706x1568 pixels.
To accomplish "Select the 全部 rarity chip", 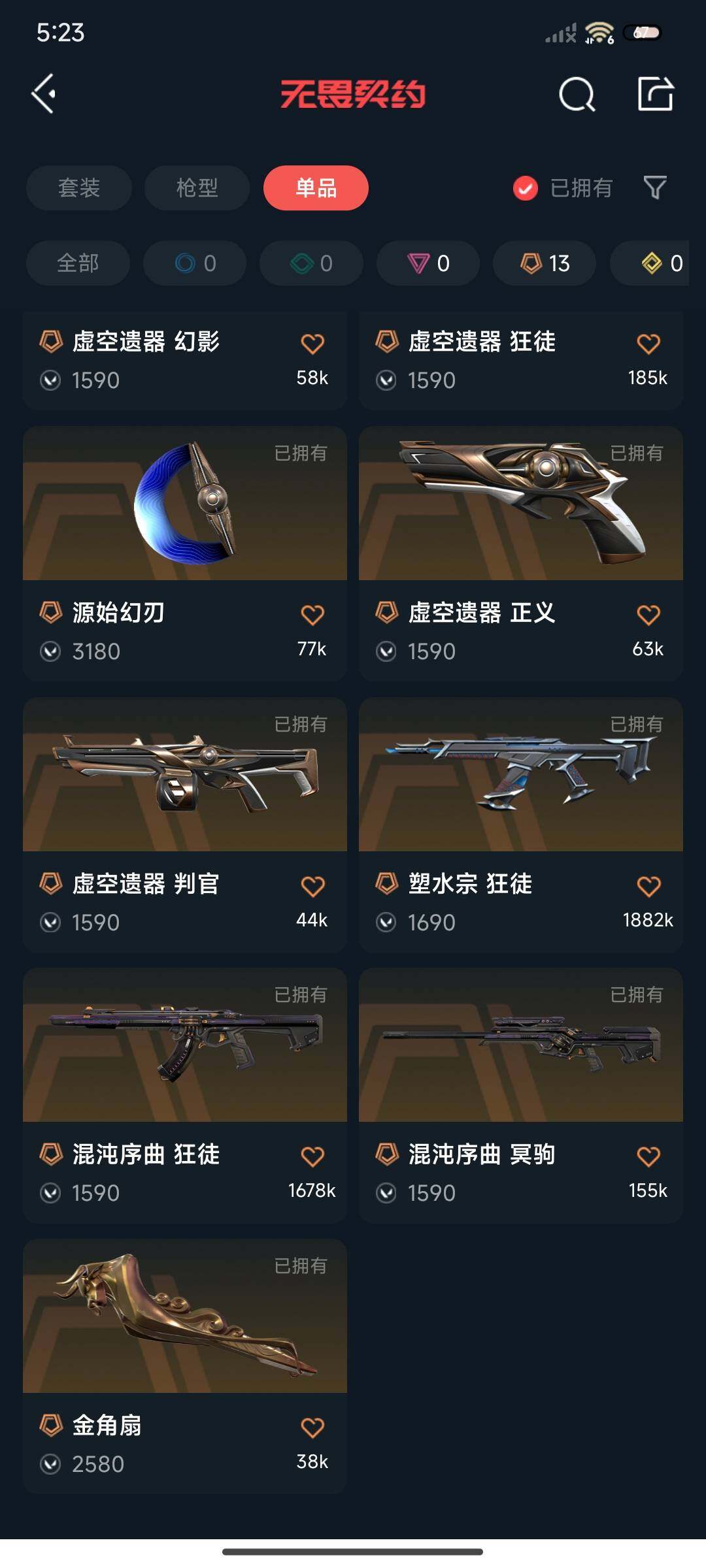I will coord(78,263).
